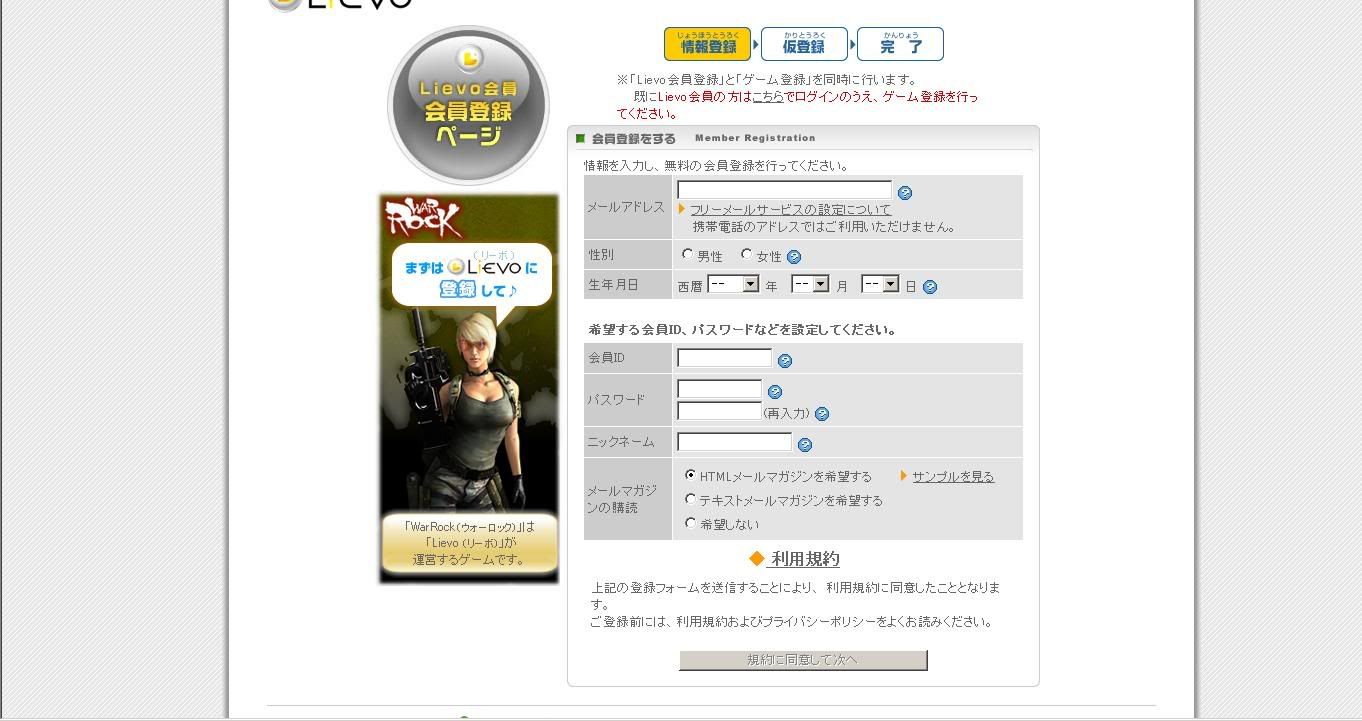Open the 利用規約 terms link
Viewport: 1362px width, 721px height.
pos(805,560)
